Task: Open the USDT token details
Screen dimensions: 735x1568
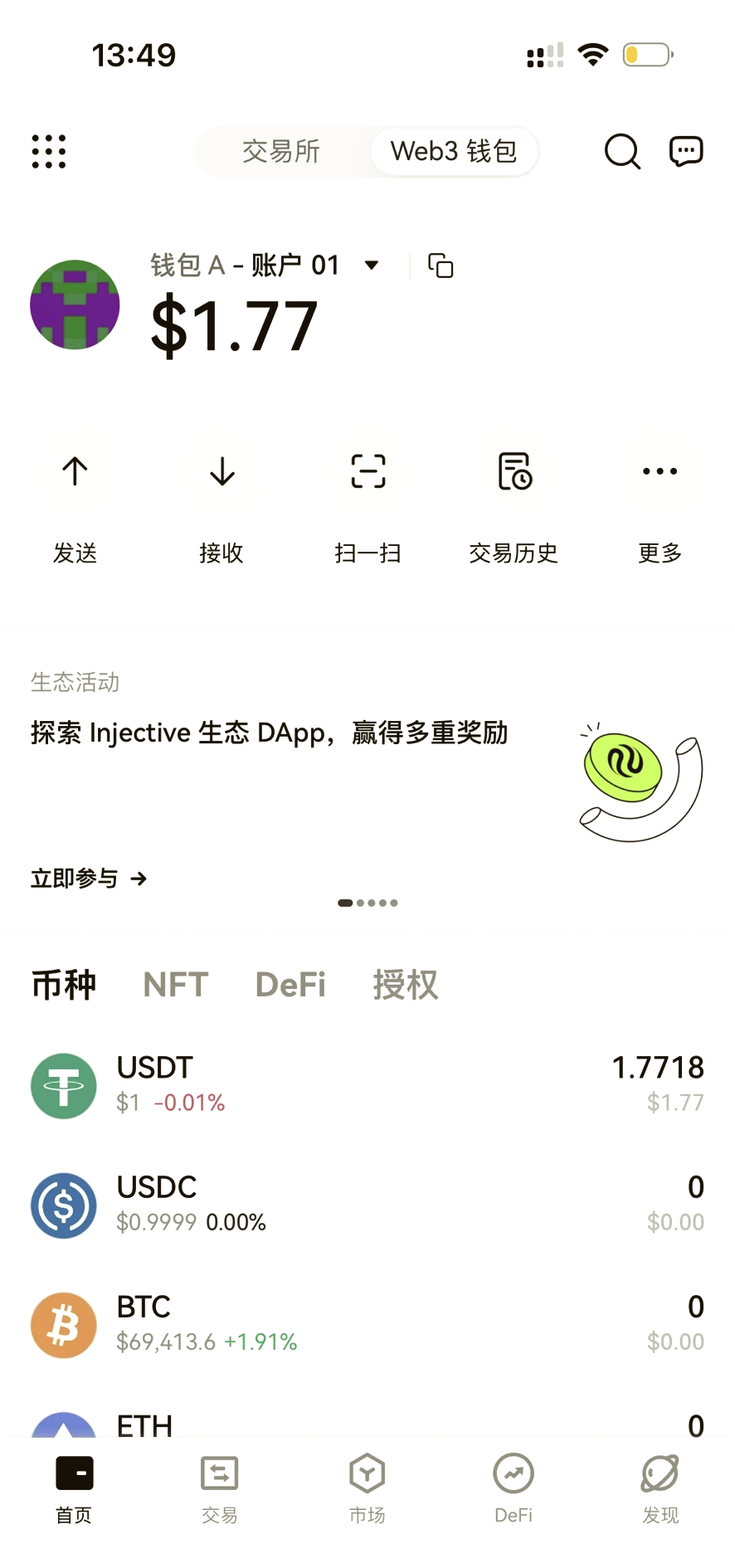Action: click(367, 1083)
